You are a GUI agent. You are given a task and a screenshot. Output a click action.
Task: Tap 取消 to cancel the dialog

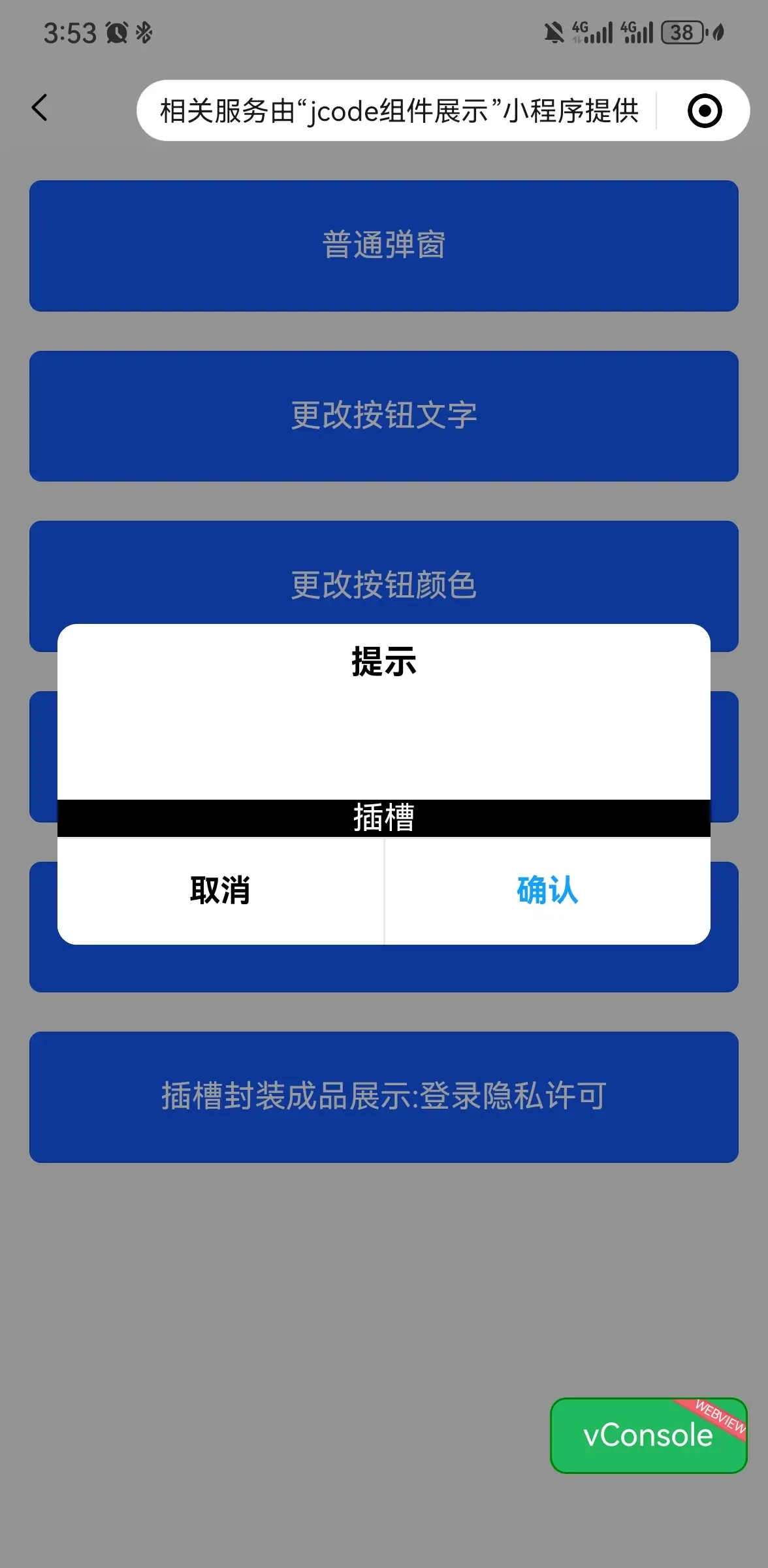point(220,890)
